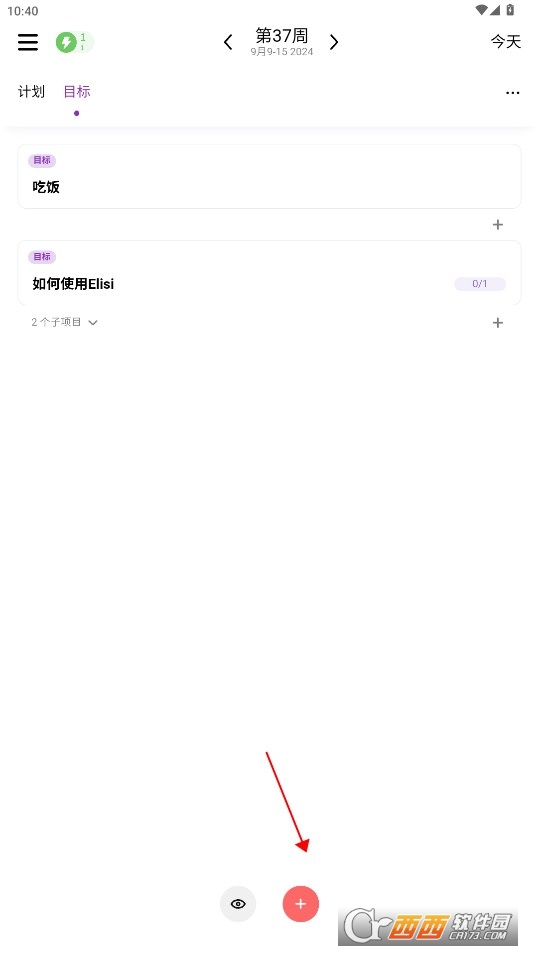
Task: Toggle visibility with the eye button
Action: 238,904
